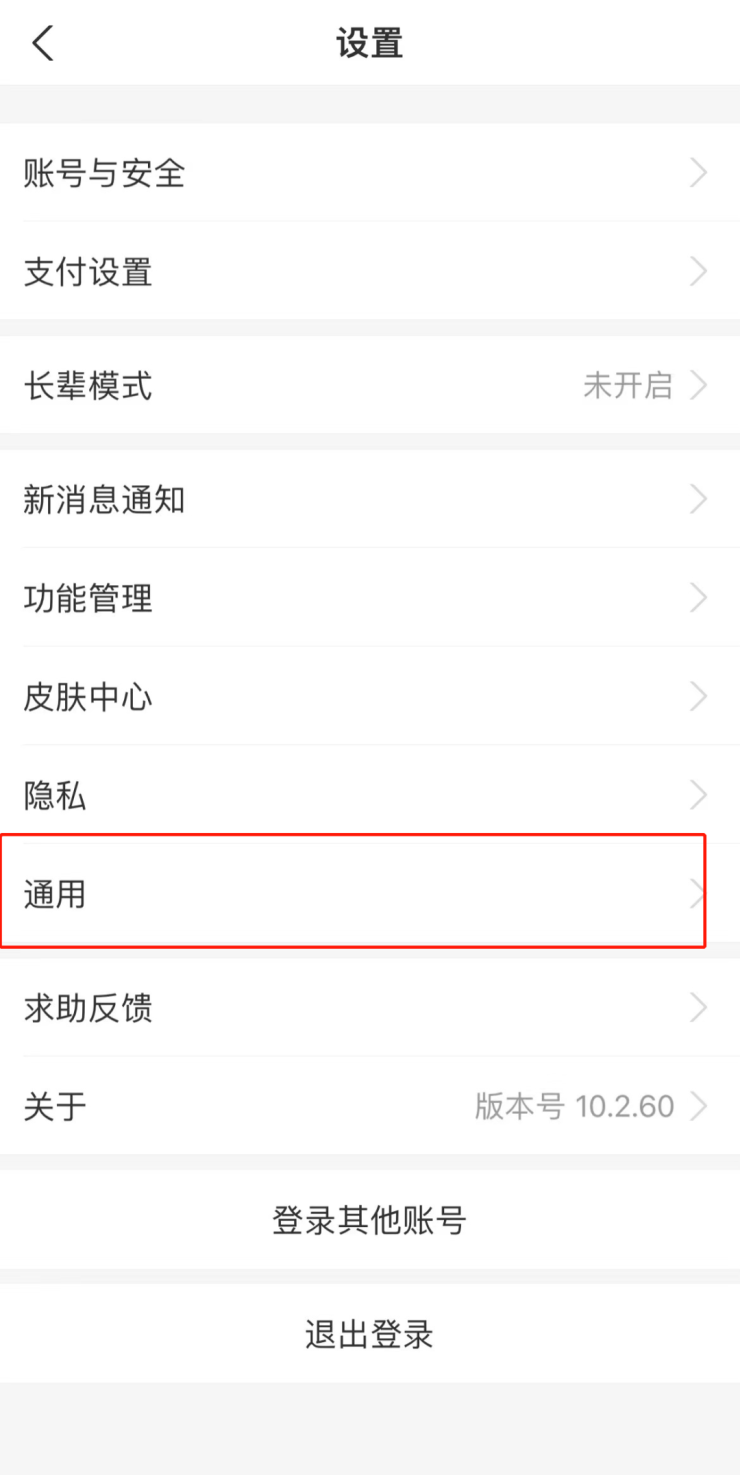Open 皮肤中心

point(369,696)
